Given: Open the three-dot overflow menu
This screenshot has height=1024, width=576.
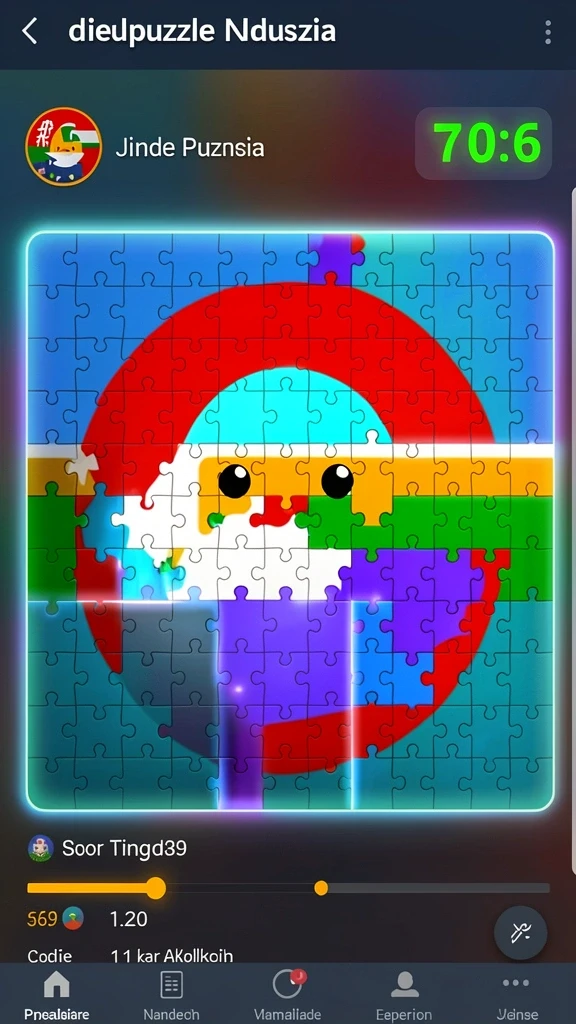Looking at the screenshot, I should coord(547,31).
